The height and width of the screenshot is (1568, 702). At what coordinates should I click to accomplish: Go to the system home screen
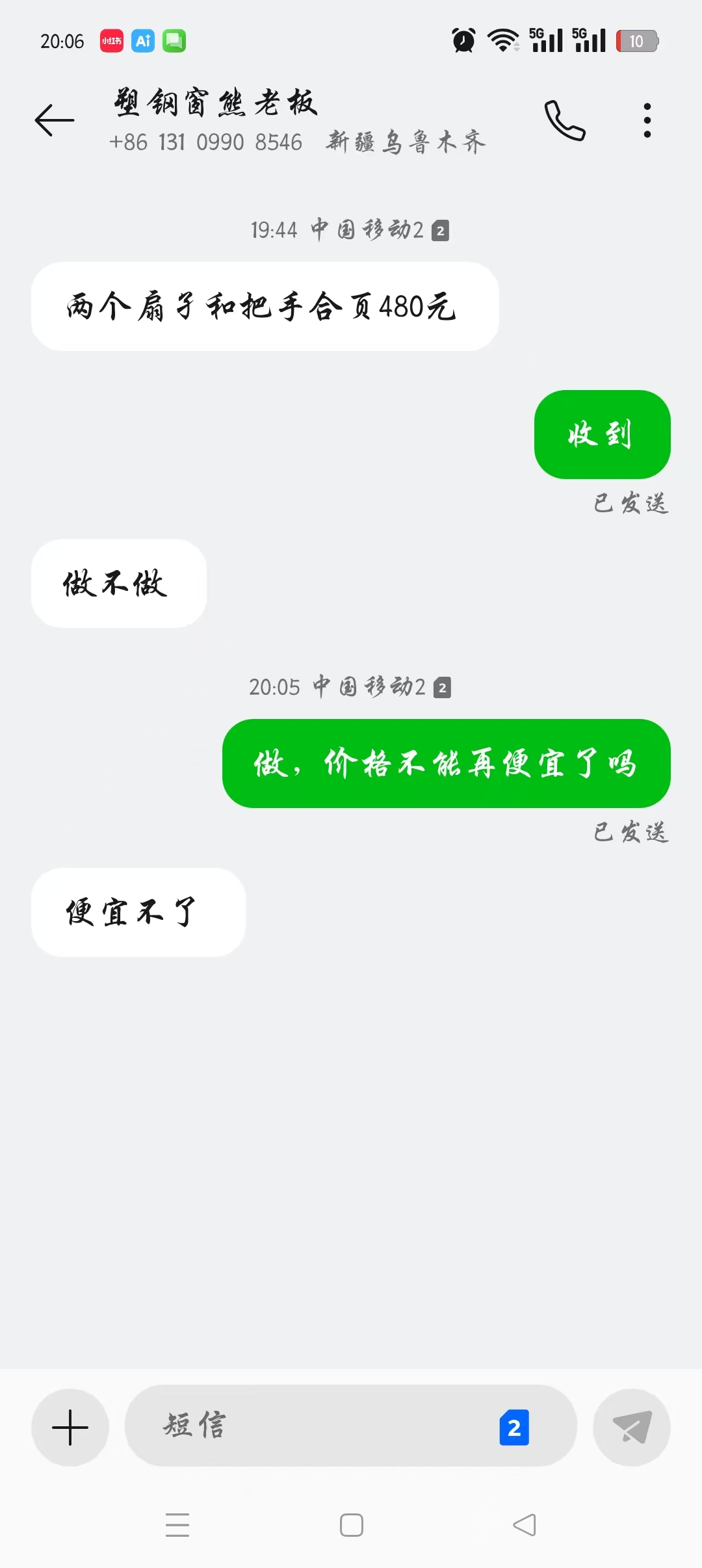coord(352,1525)
